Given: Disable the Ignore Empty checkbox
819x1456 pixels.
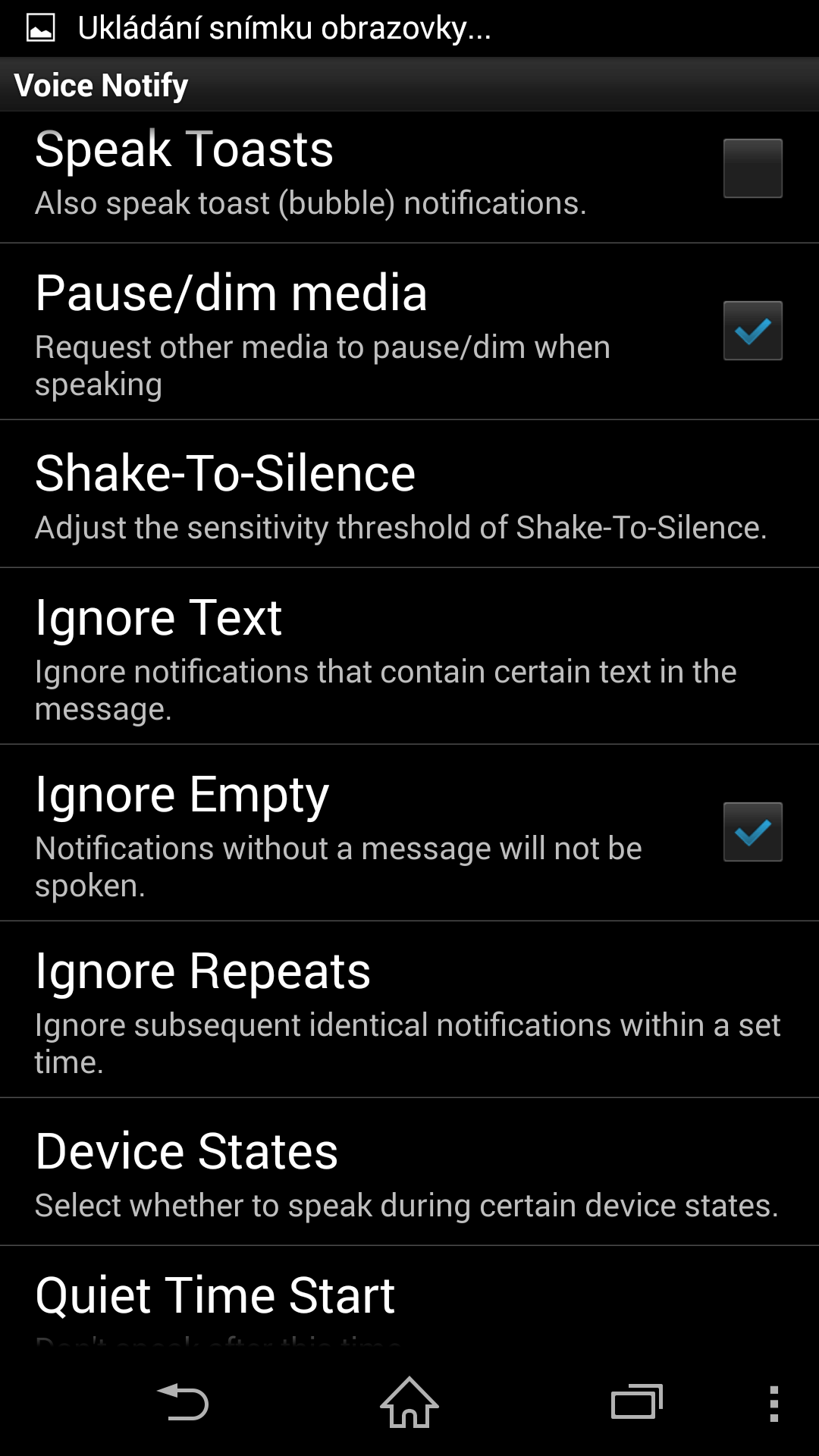Looking at the screenshot, I should (x=752, y=832).
